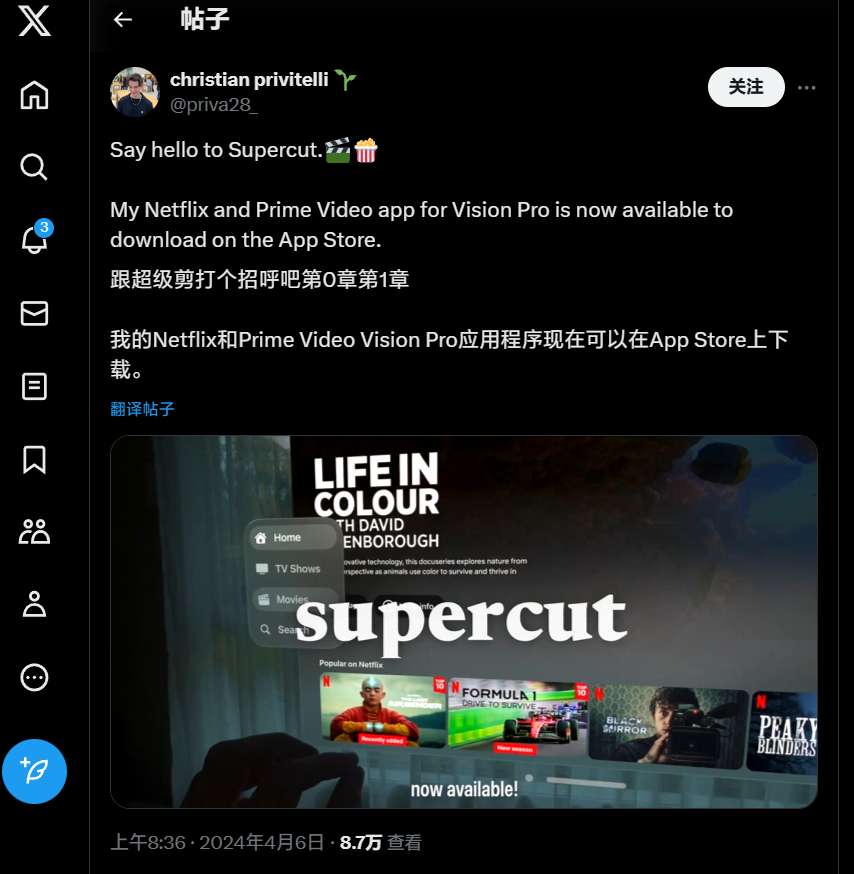Open Bookmarks with the bookmark icon
The width and height of the screenshot is (854, 874).
33,459
